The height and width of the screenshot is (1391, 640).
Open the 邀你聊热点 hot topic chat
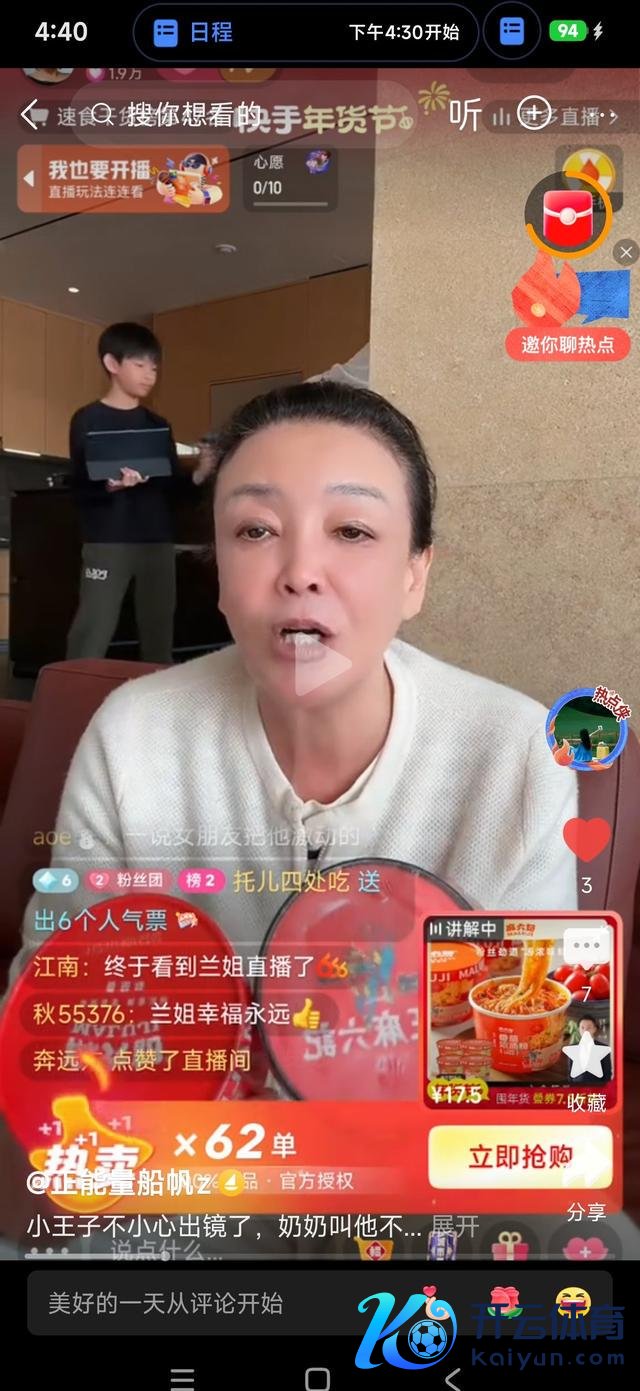pyautogui.click(x=567, y=343)
